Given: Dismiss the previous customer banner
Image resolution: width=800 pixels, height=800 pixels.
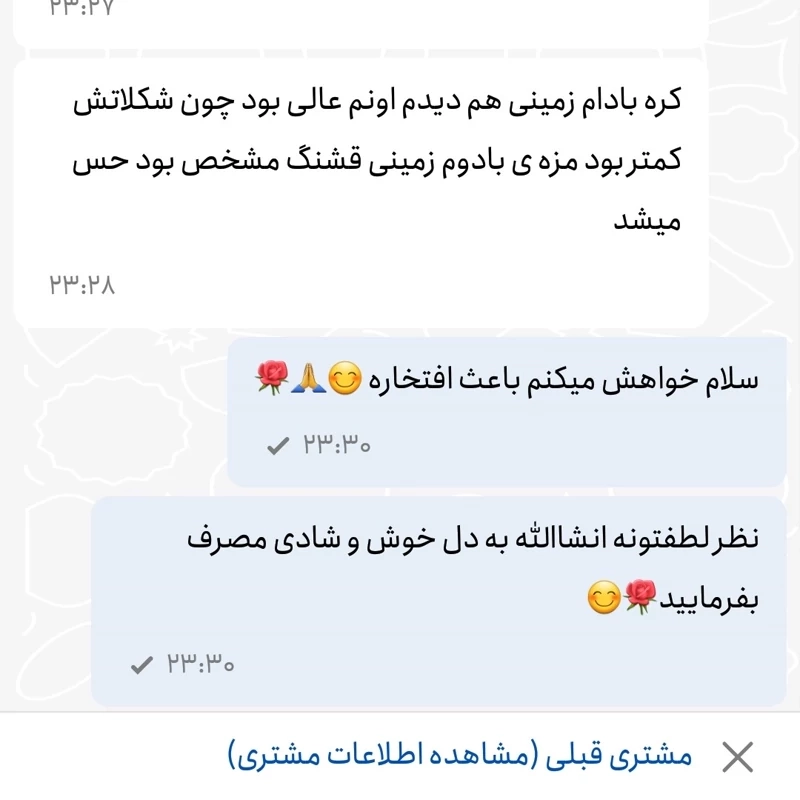Looking at the screenshot, I should pyautogui.click(x=738, y=758).
